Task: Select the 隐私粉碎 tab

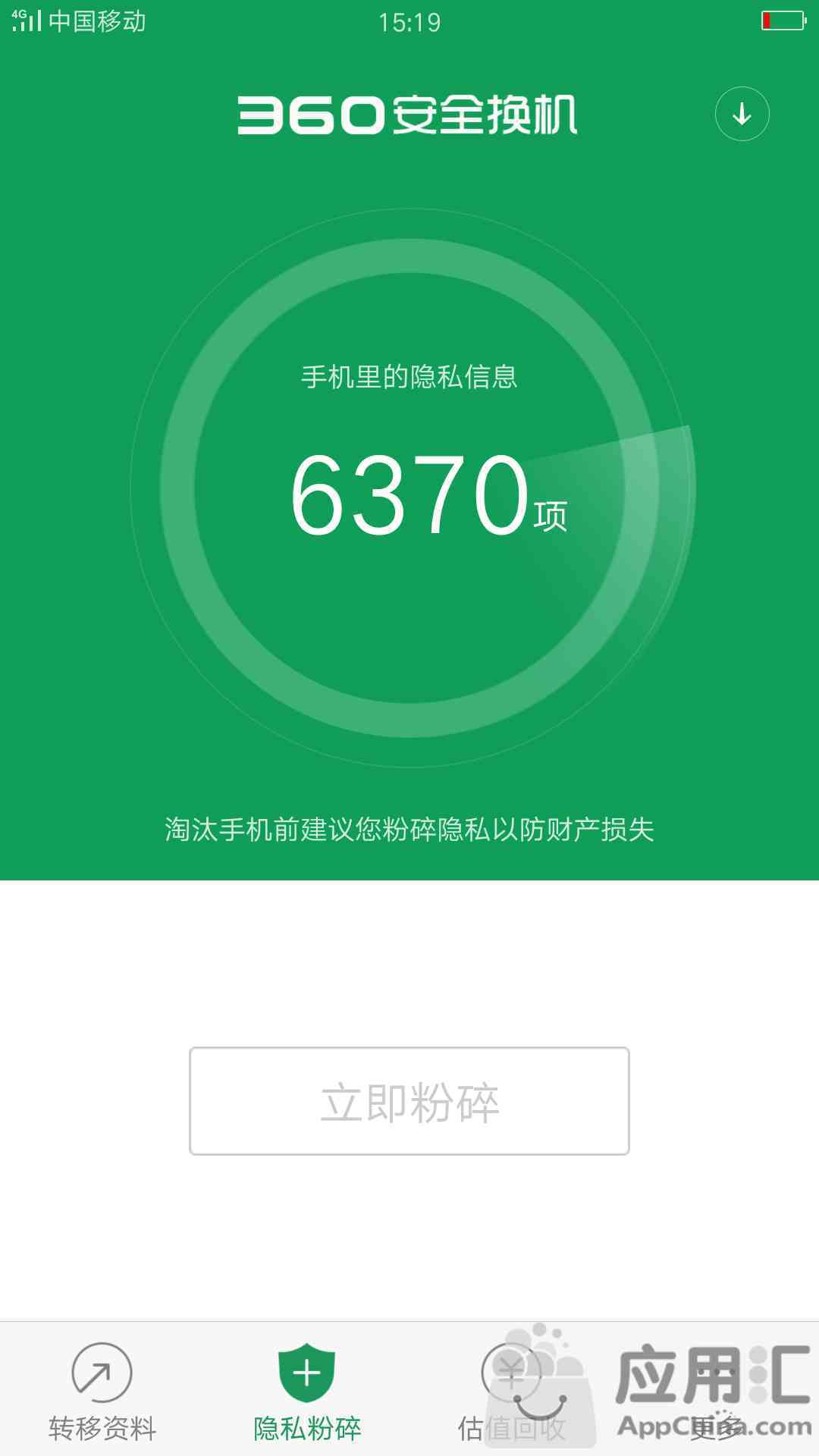Action: click(307, 1392)
